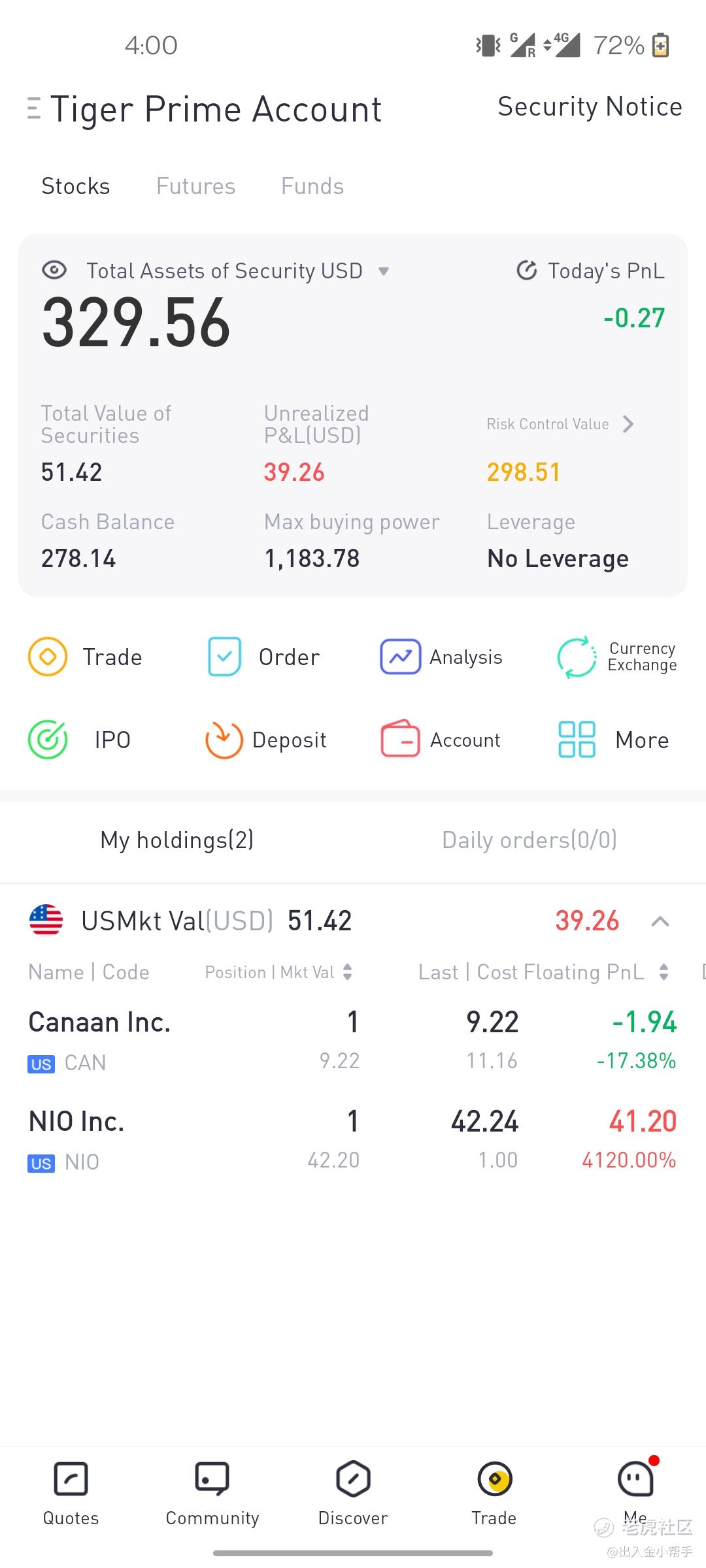
Task: Open the Deposit shortcut
Action: click(265, 740)
